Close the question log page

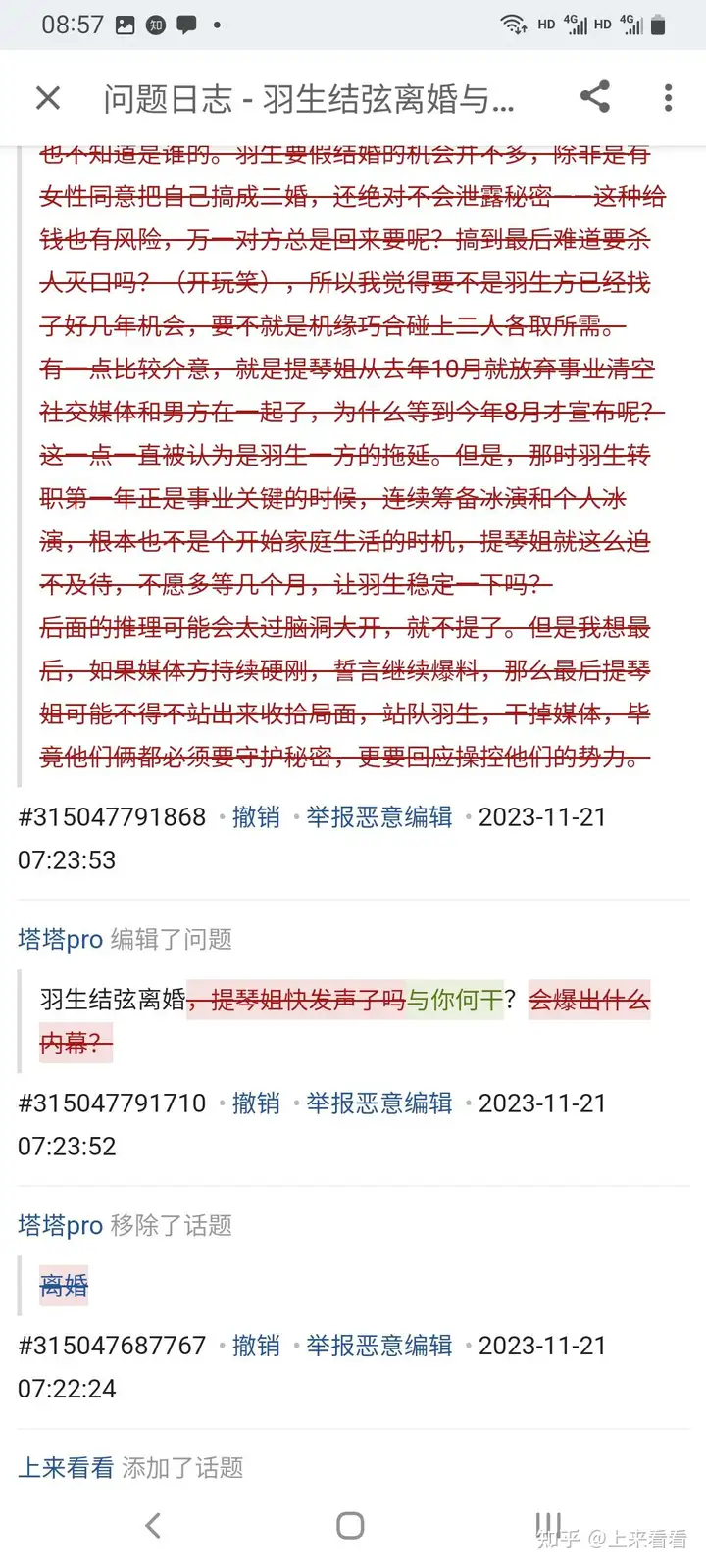(48, 98)
